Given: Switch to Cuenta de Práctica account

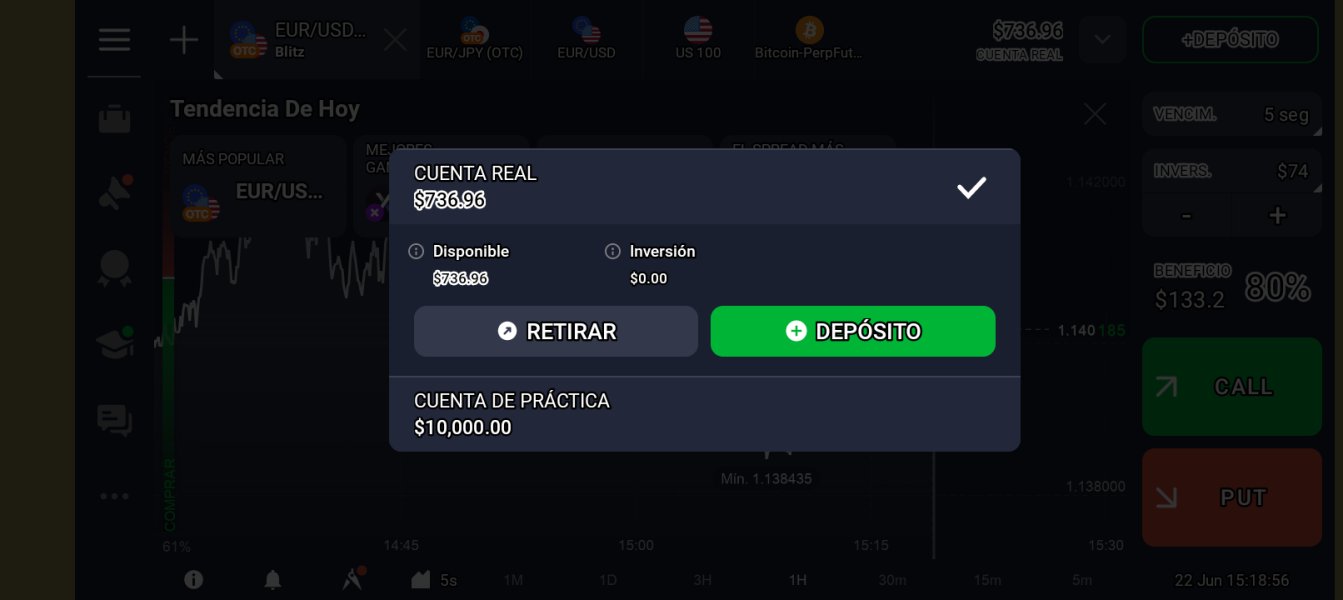Looking at the screenshot, I should point(705,414).
